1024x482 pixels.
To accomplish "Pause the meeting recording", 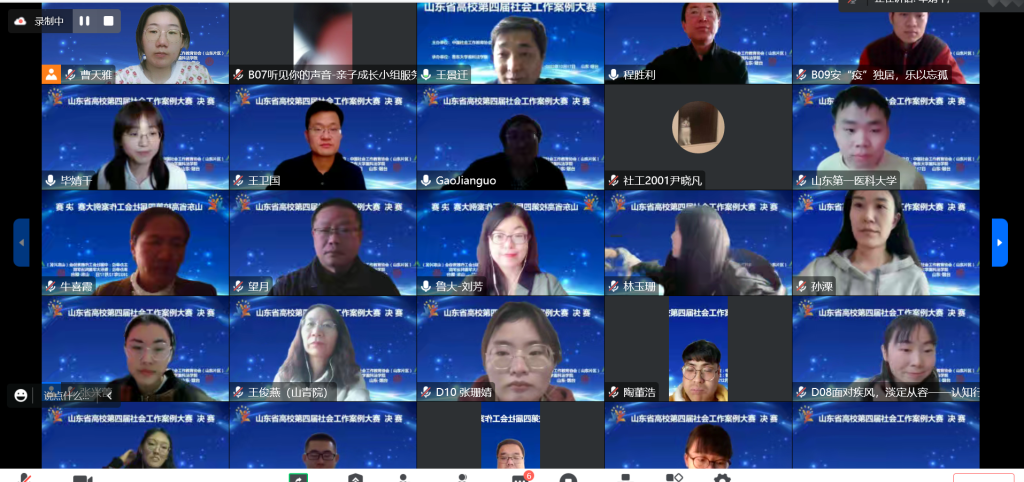I will pos(84,20).
